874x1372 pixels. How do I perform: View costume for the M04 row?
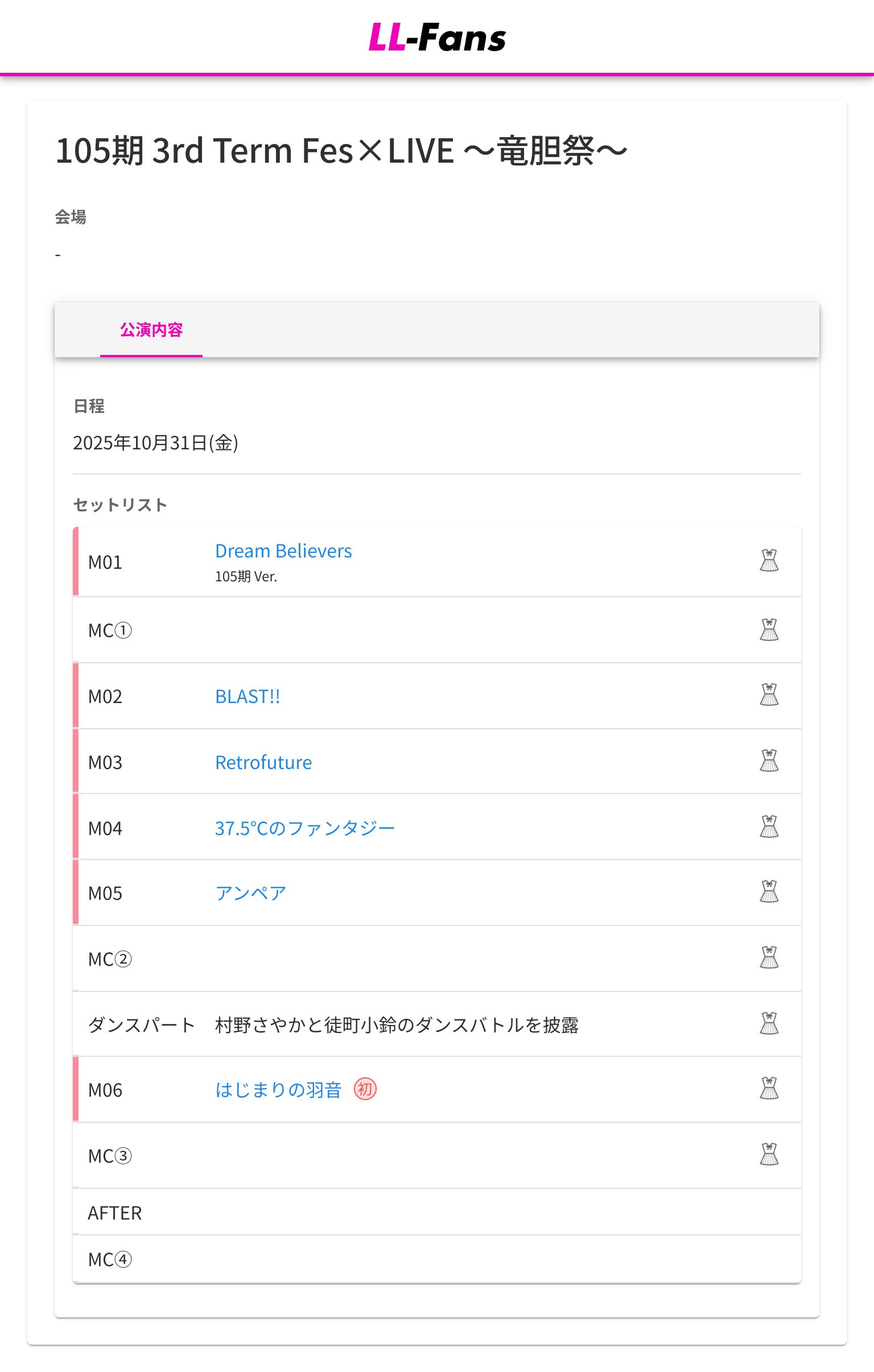point(769,826)
